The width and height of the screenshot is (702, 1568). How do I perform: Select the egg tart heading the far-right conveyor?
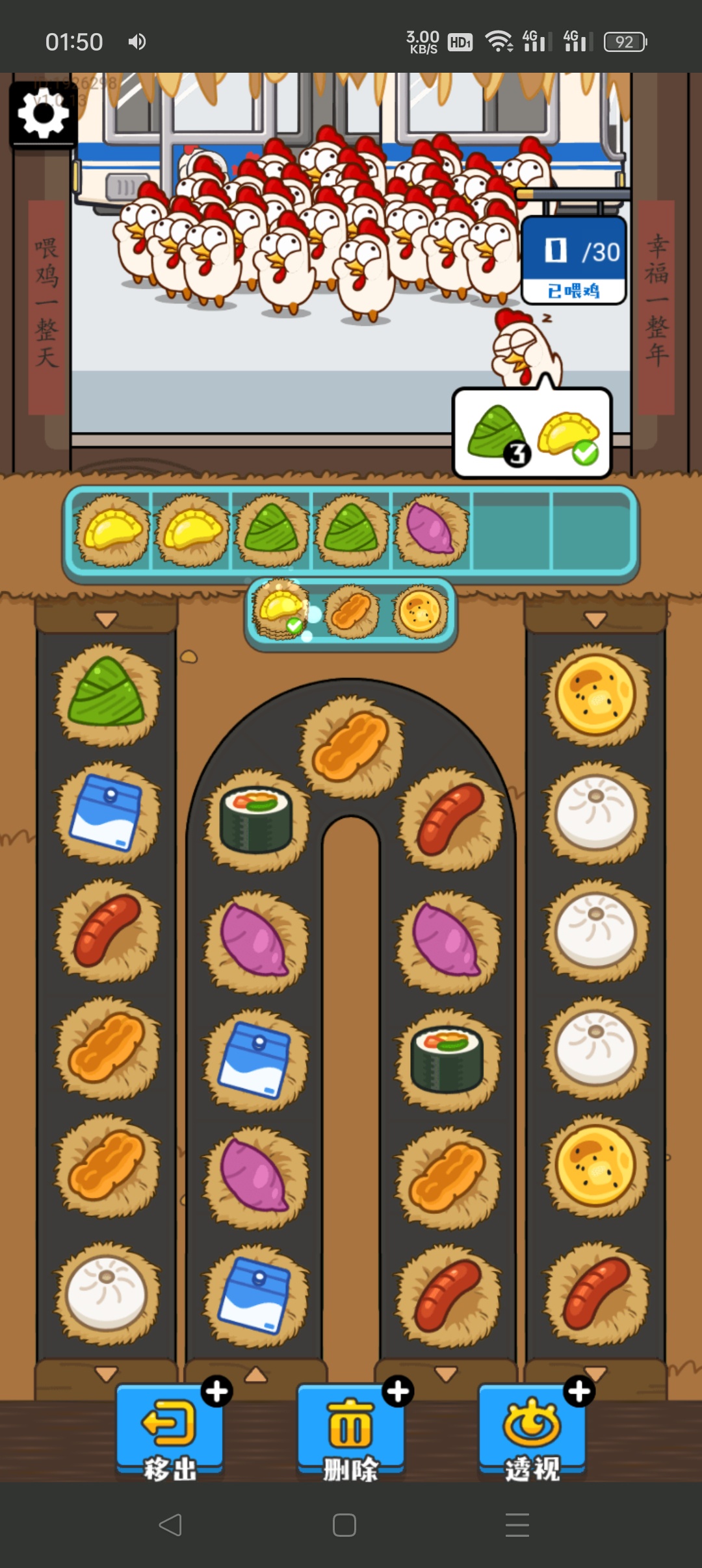point(596,694)
